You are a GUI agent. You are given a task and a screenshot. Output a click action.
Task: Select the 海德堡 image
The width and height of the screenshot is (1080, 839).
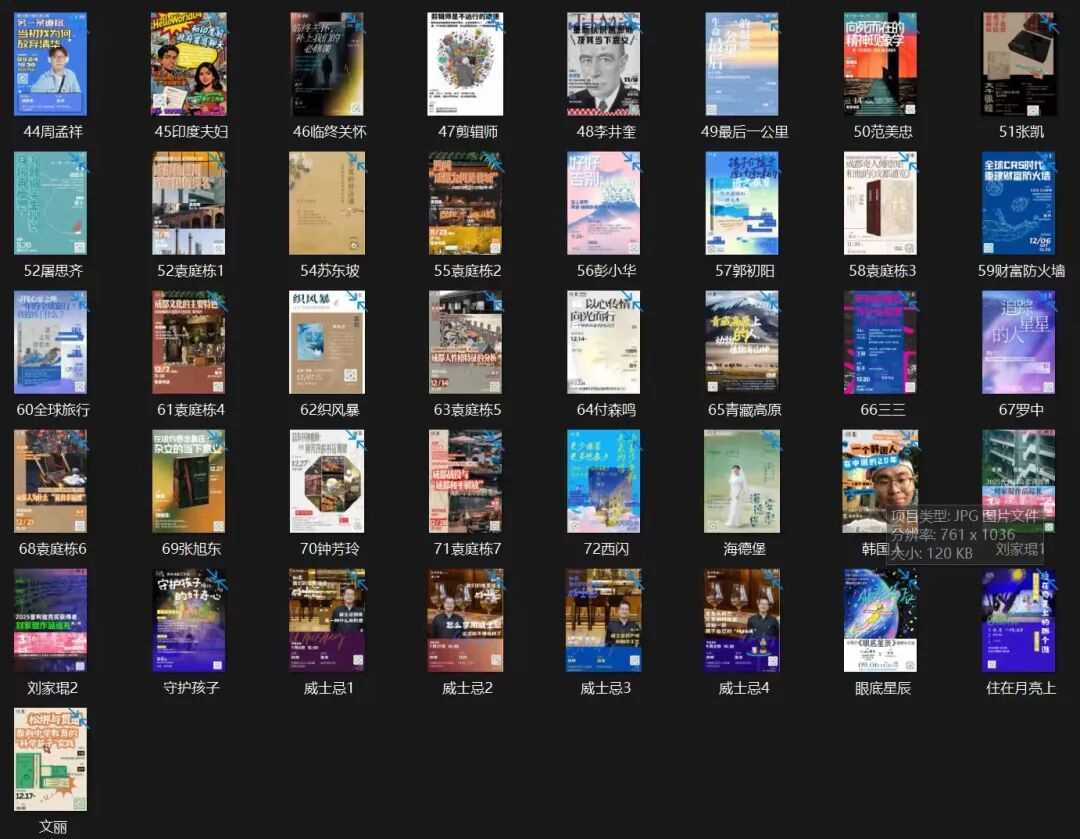741,481
